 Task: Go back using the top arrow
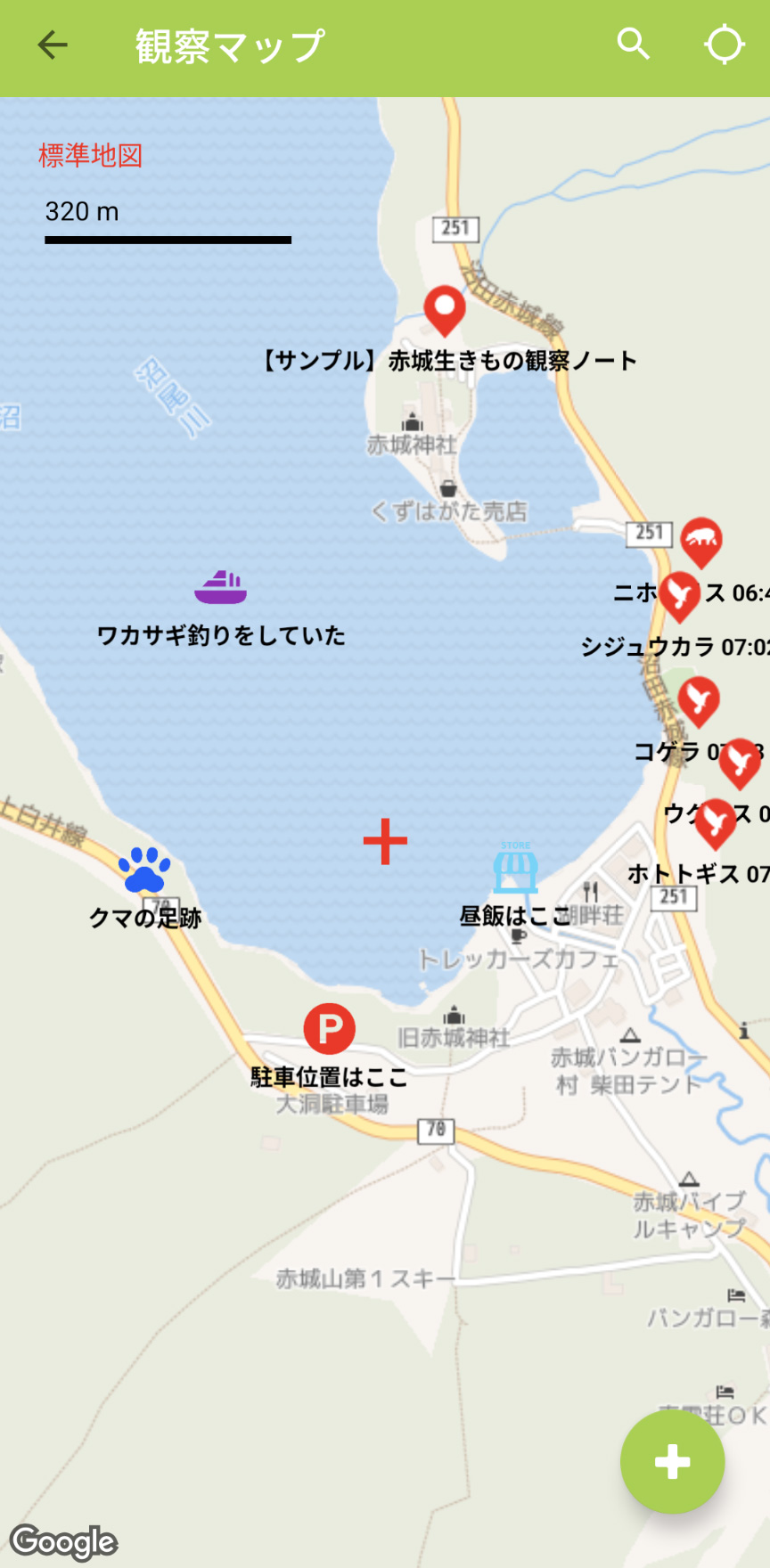pyautogui.click(x=52, y=45)
